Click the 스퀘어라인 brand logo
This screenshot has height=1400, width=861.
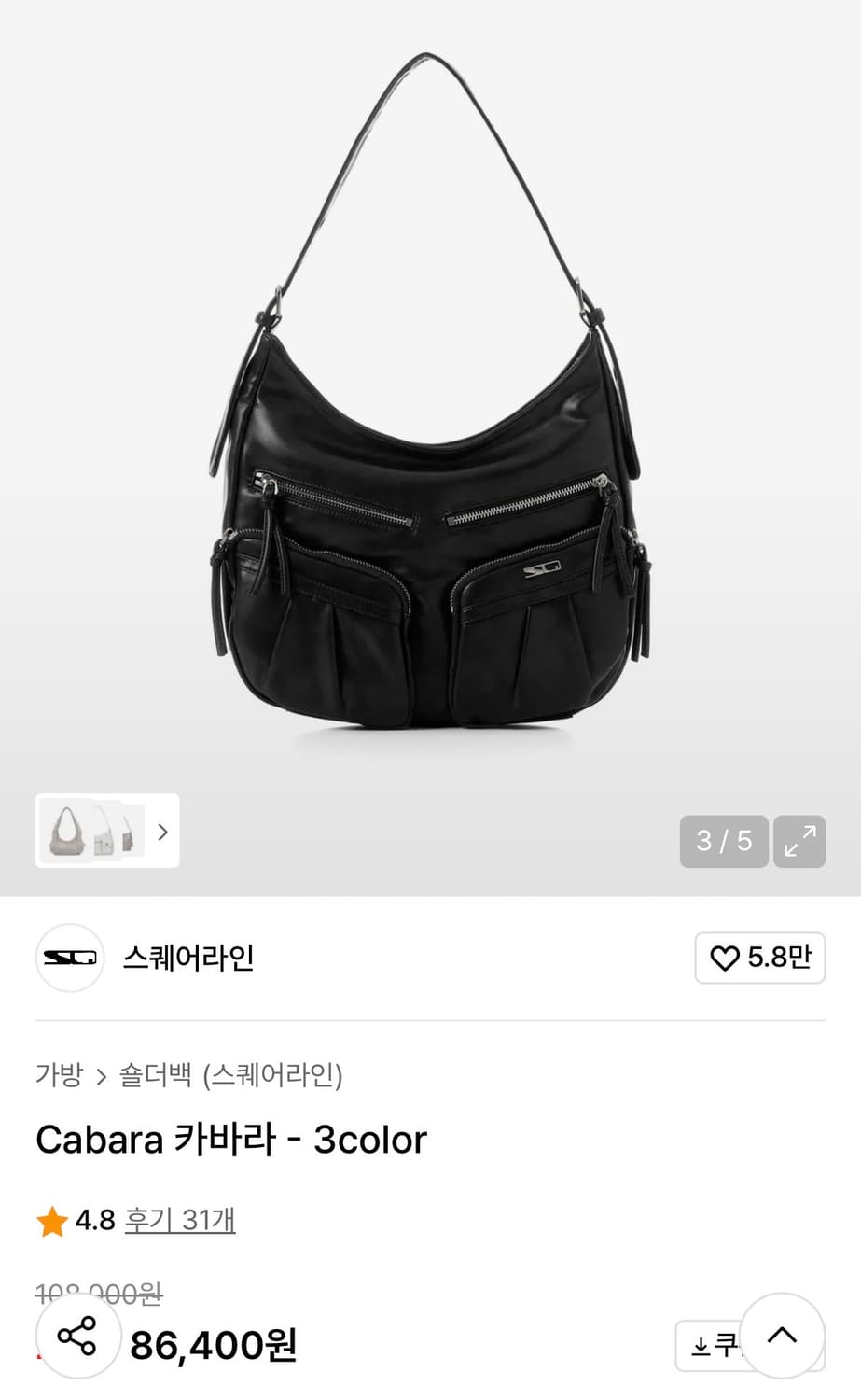[x=69, y=959]
